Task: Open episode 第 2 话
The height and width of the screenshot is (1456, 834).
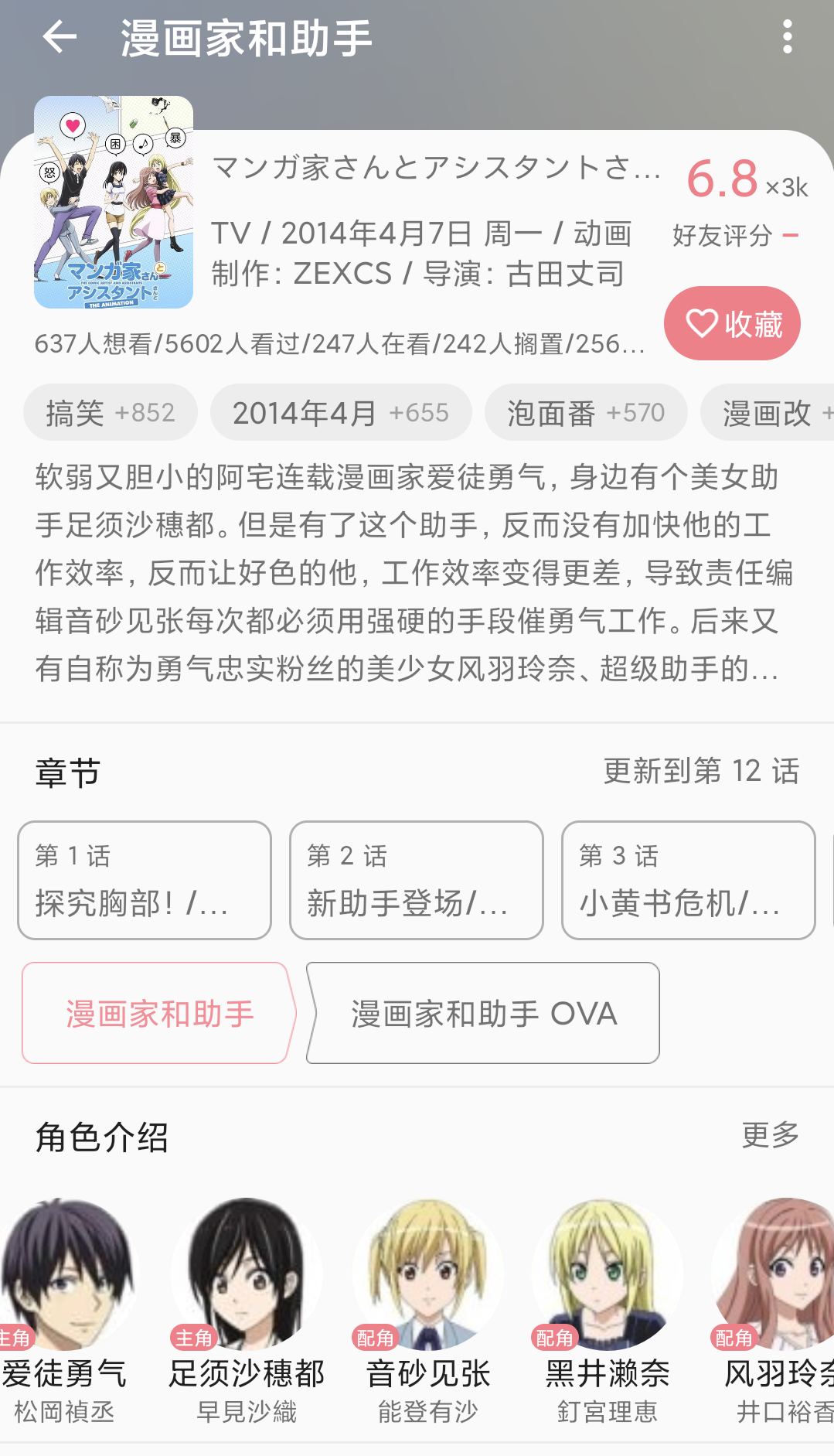Action: click(x=416, y=880)
